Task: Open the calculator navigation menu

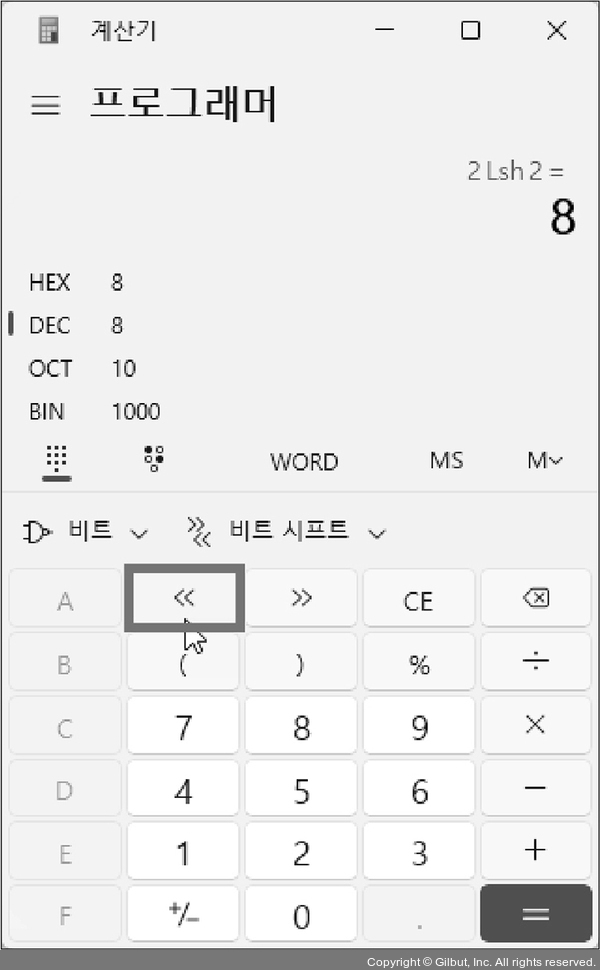Action: [45, 106]
